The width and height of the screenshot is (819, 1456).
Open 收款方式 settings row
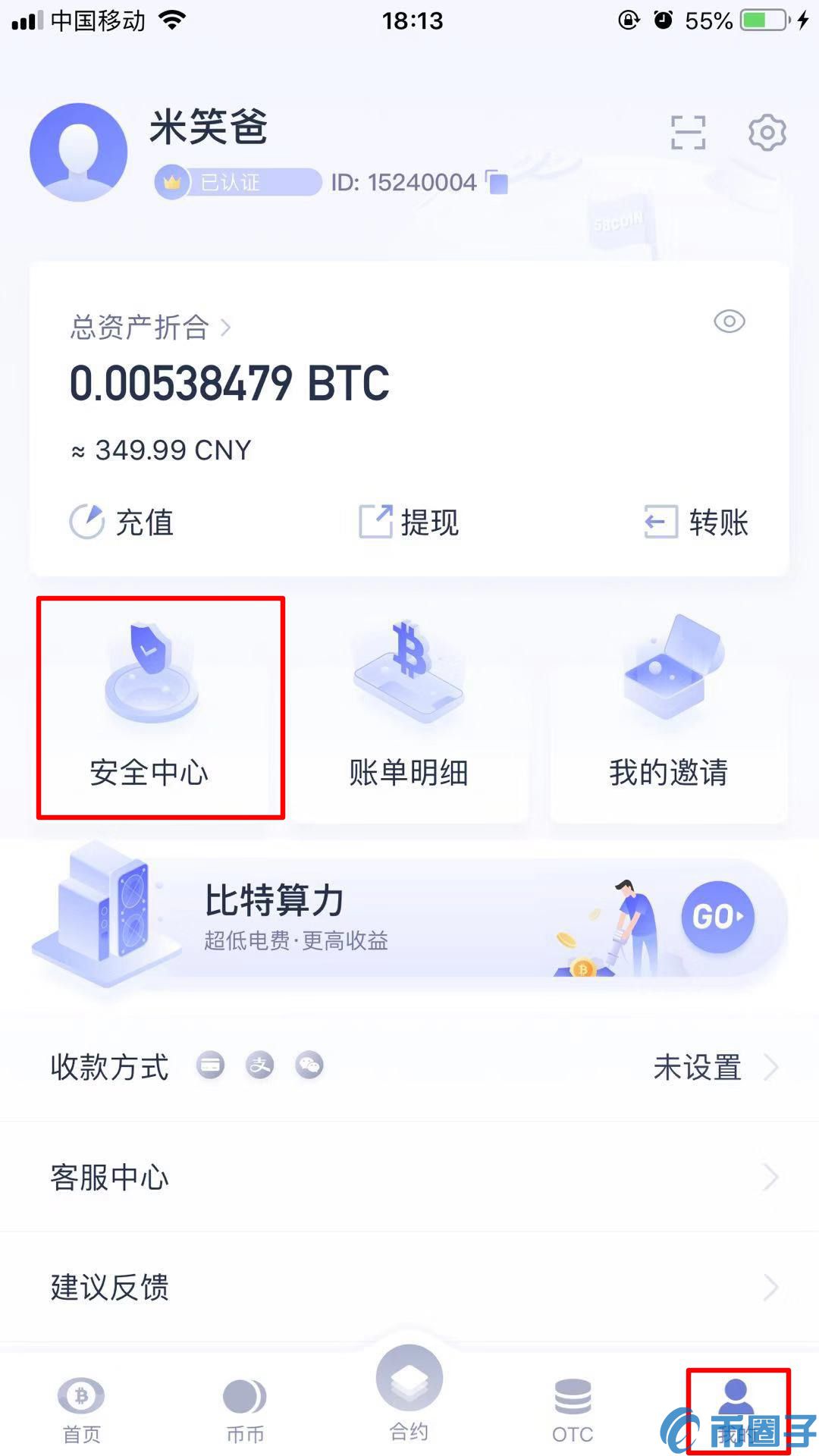[x=409, y=1067]
